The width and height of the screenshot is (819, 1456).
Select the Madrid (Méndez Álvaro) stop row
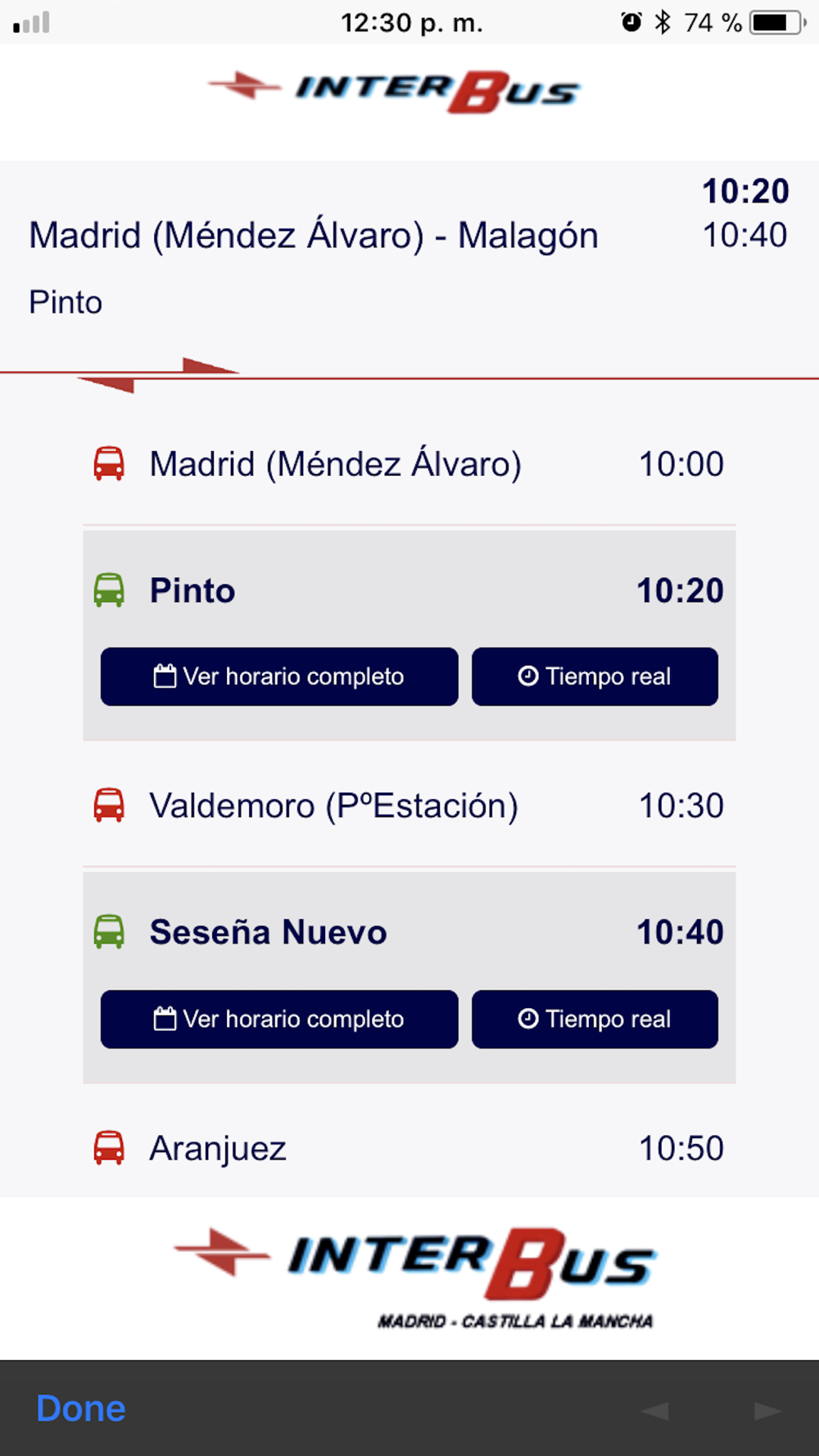click(x=409, y=463)
